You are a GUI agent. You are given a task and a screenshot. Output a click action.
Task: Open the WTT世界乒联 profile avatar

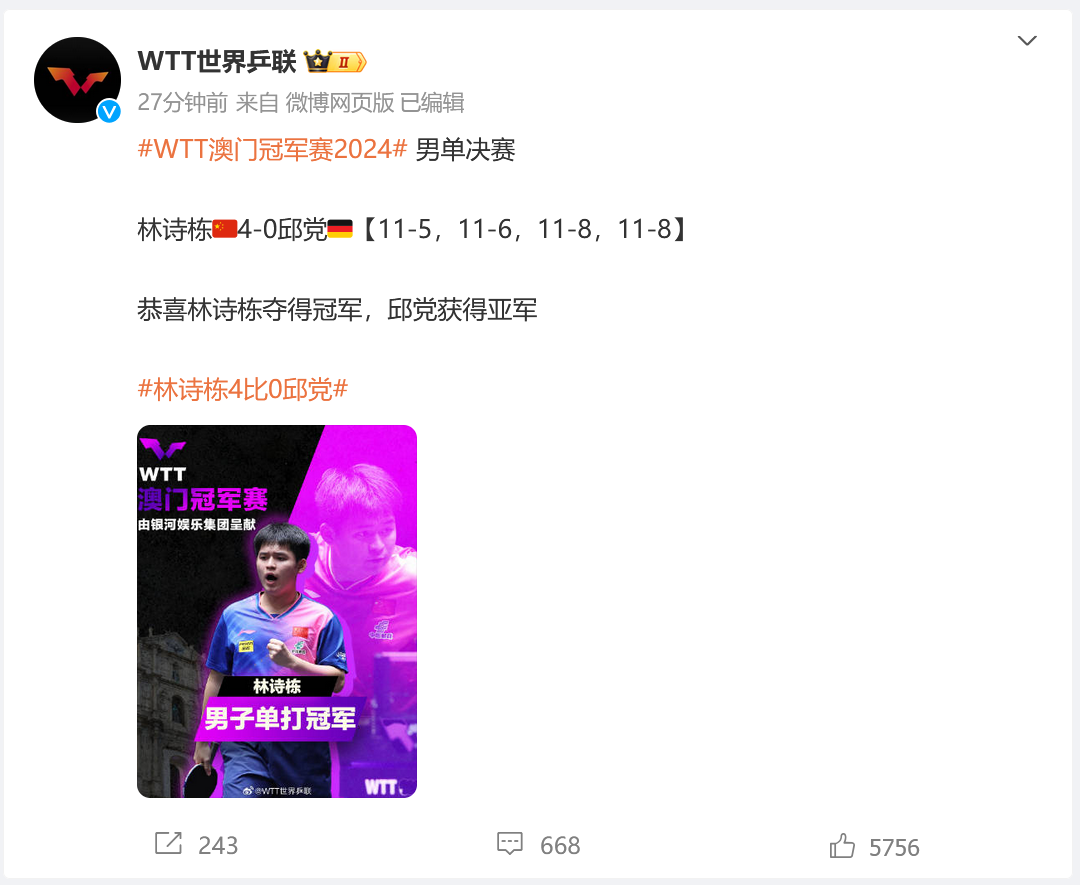77,80
